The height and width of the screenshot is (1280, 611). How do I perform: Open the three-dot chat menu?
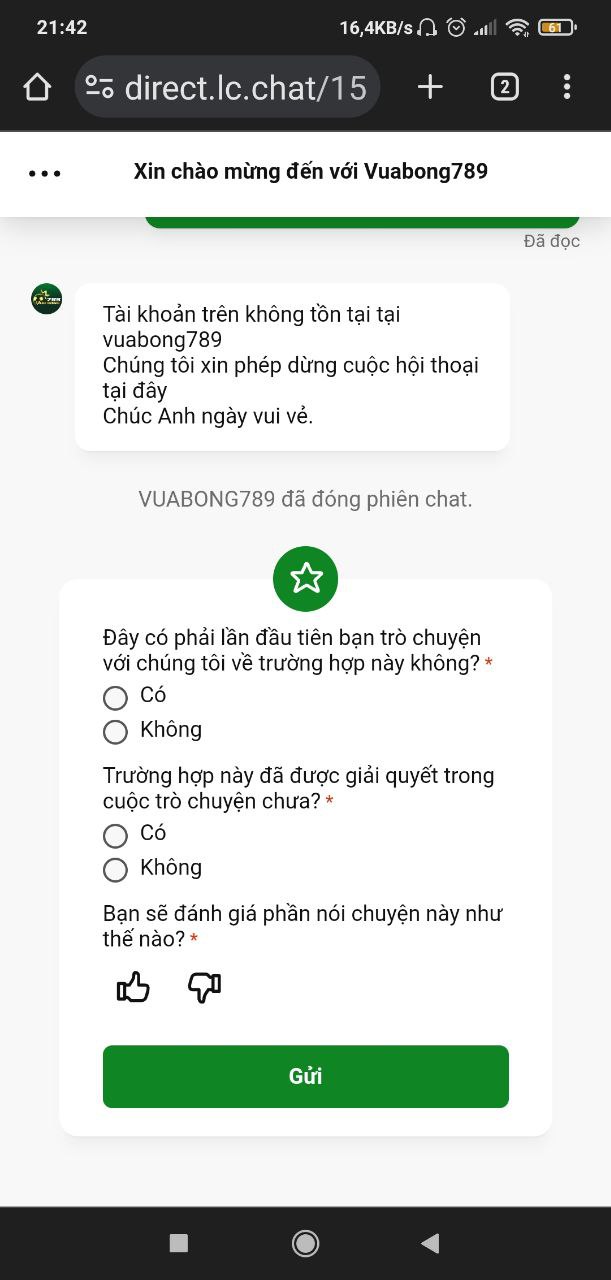44,173
